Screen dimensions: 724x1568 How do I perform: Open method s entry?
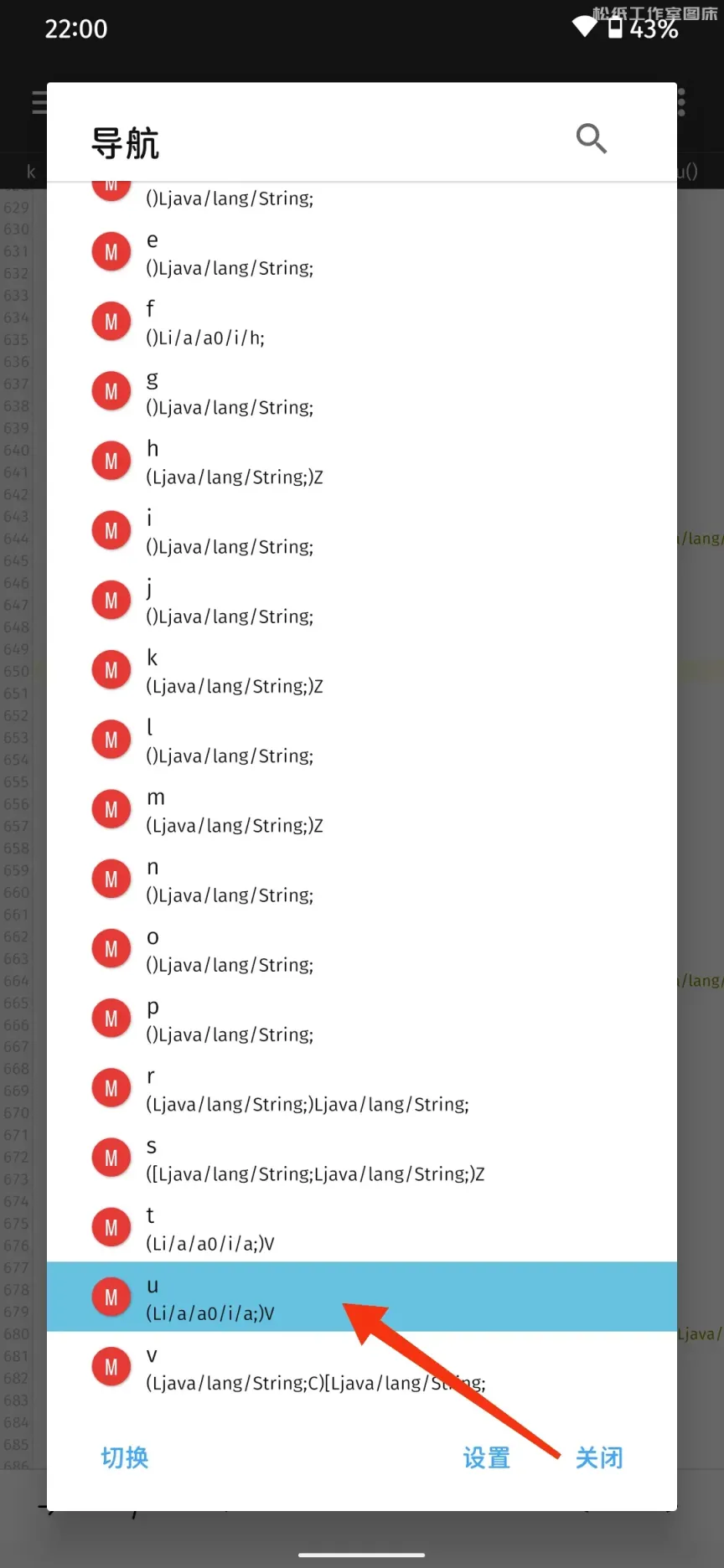pyautogui.click(x=362, y=1158)
